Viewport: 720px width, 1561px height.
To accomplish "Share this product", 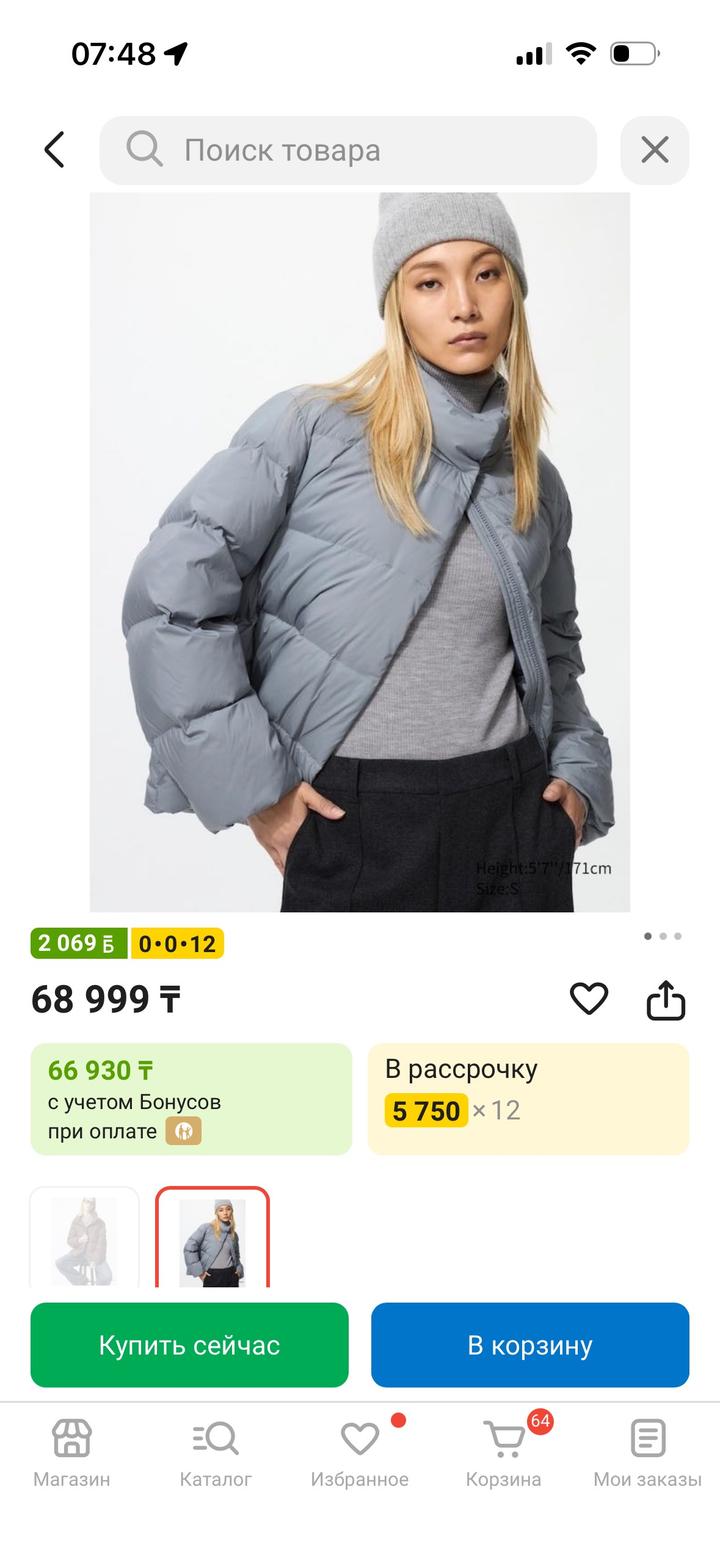I will (x=665, y=998).
